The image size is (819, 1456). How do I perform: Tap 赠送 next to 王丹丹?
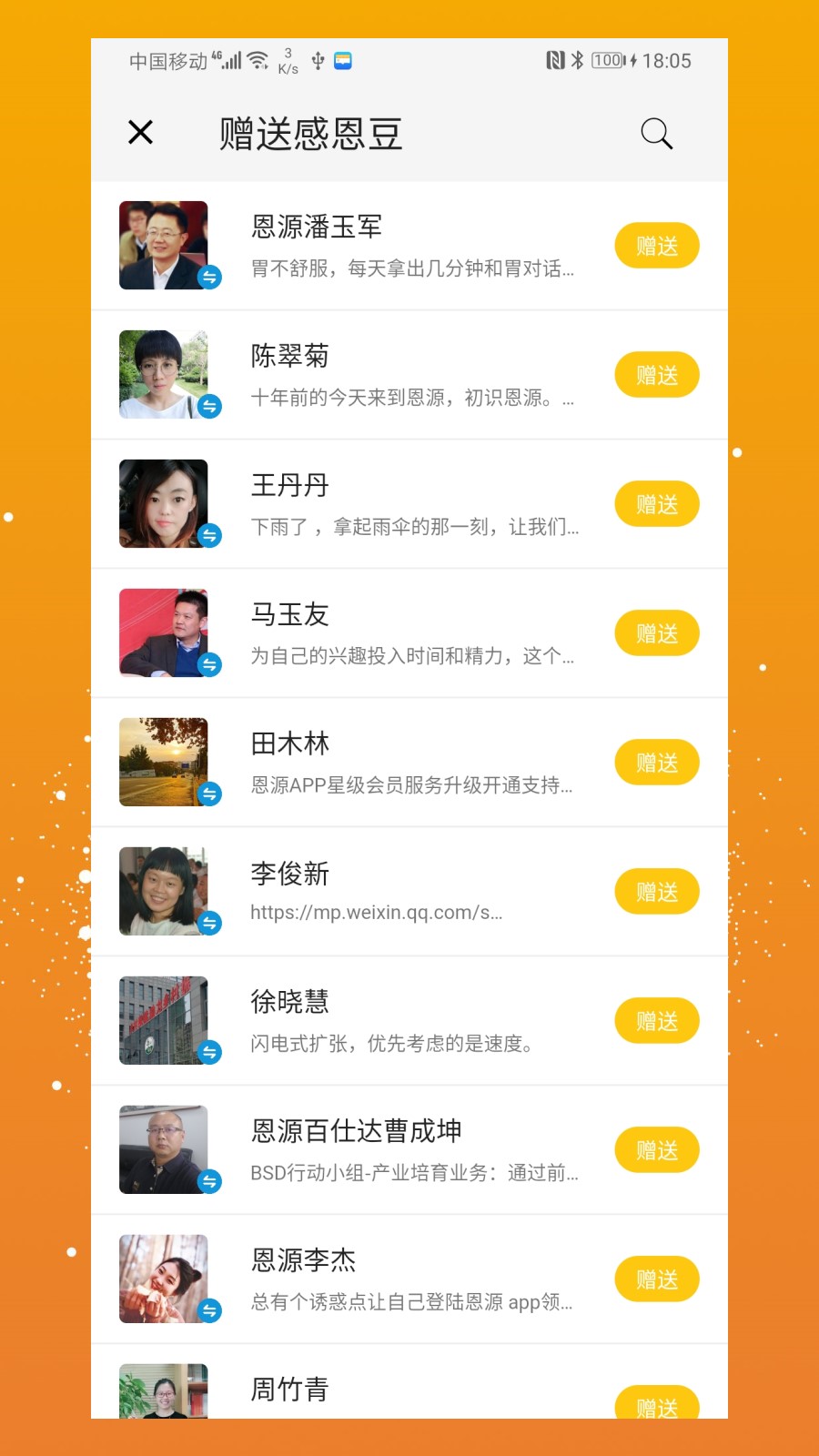tap(656, 504)
